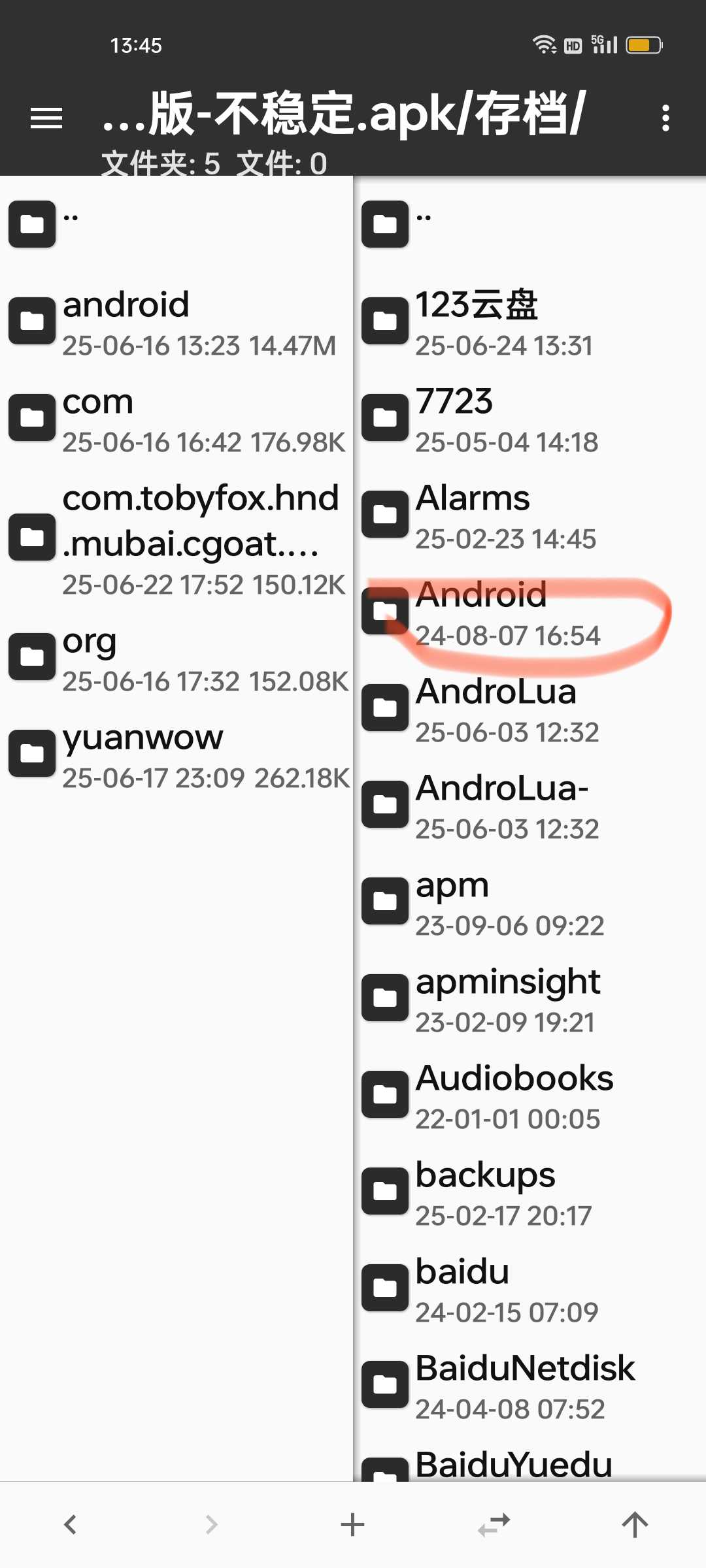The image size is (706, 1568).
Task: Go up via the left pane's ".." entry
Action: click(x=176, y=225)
